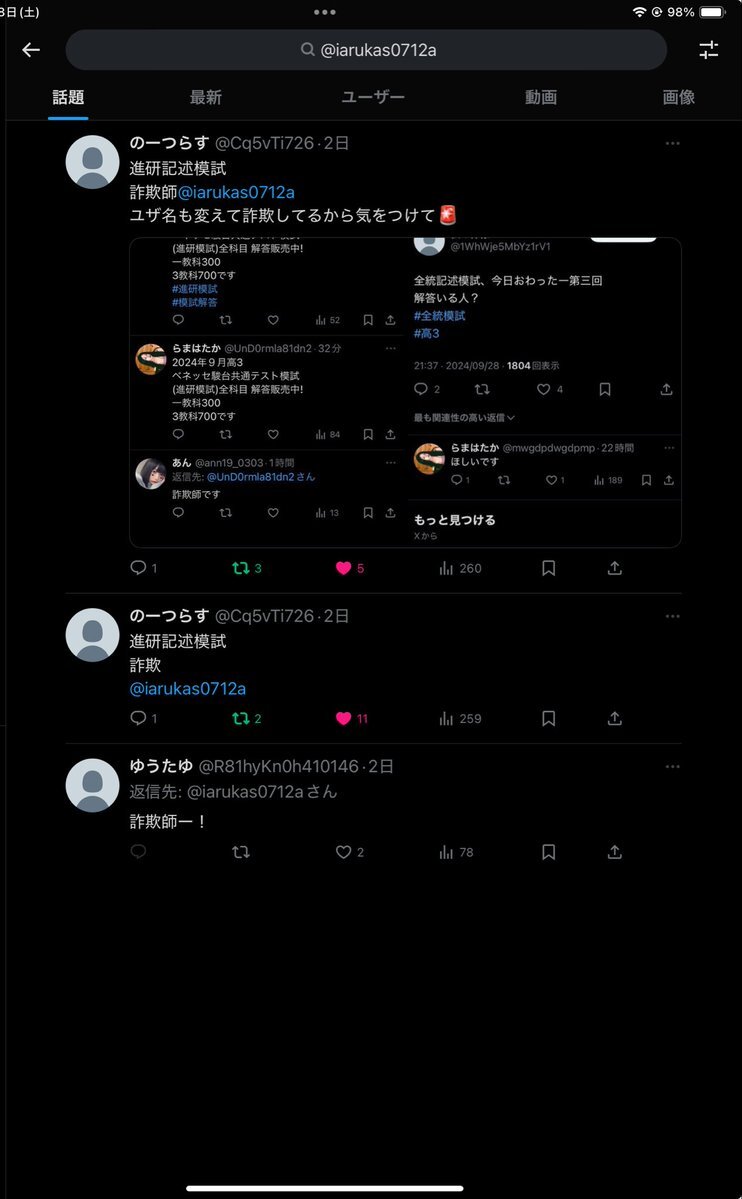Bookmark the post with 260 views
742x1199 pixels.
point(549,568)
